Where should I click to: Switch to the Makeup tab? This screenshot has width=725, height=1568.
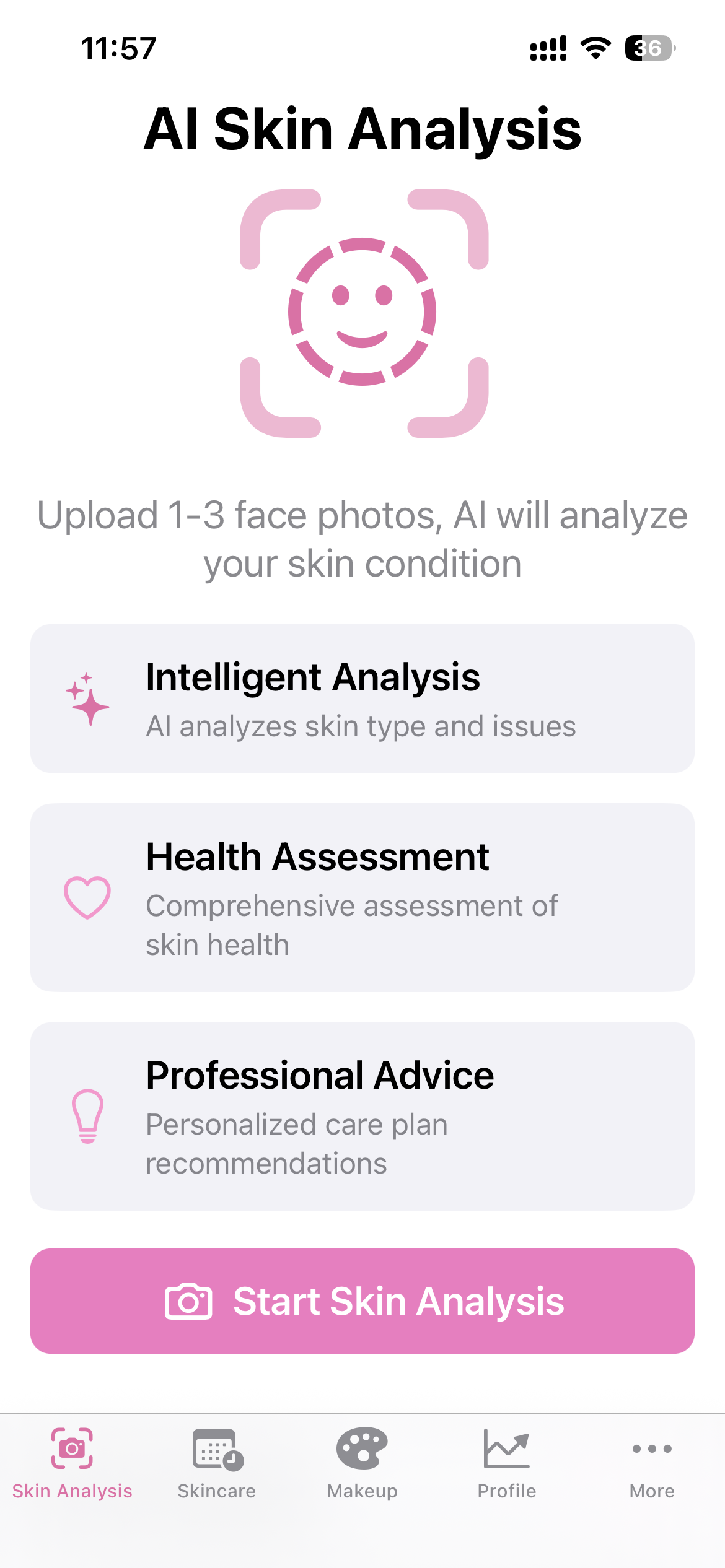(362, 1474)
